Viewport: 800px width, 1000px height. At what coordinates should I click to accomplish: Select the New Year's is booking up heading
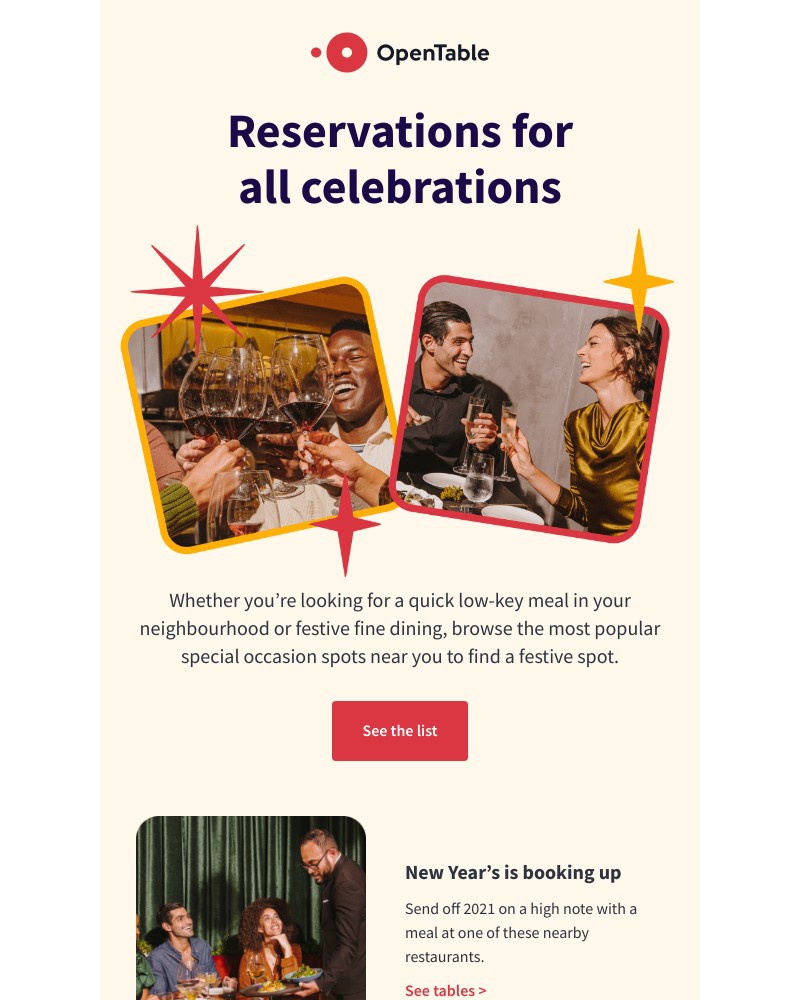pos(513,872)
